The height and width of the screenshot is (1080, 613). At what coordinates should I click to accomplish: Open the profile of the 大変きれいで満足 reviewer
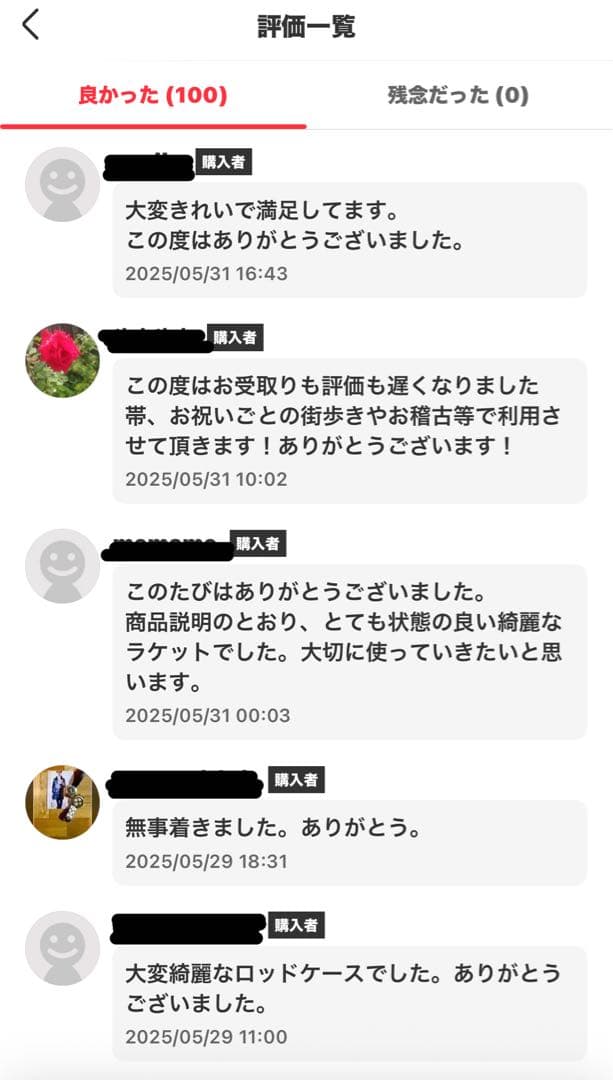point(62,184)
